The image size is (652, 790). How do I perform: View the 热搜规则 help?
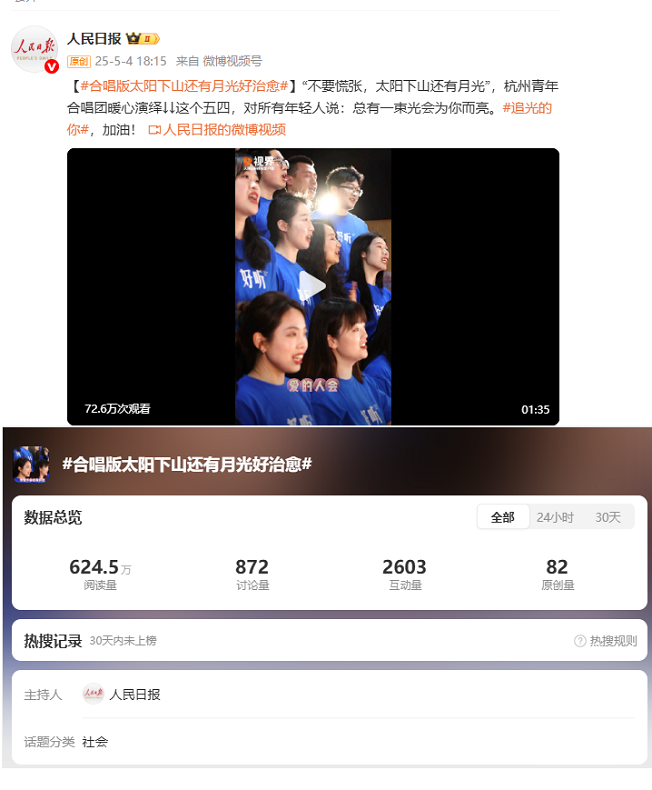(x=606, y=641)
